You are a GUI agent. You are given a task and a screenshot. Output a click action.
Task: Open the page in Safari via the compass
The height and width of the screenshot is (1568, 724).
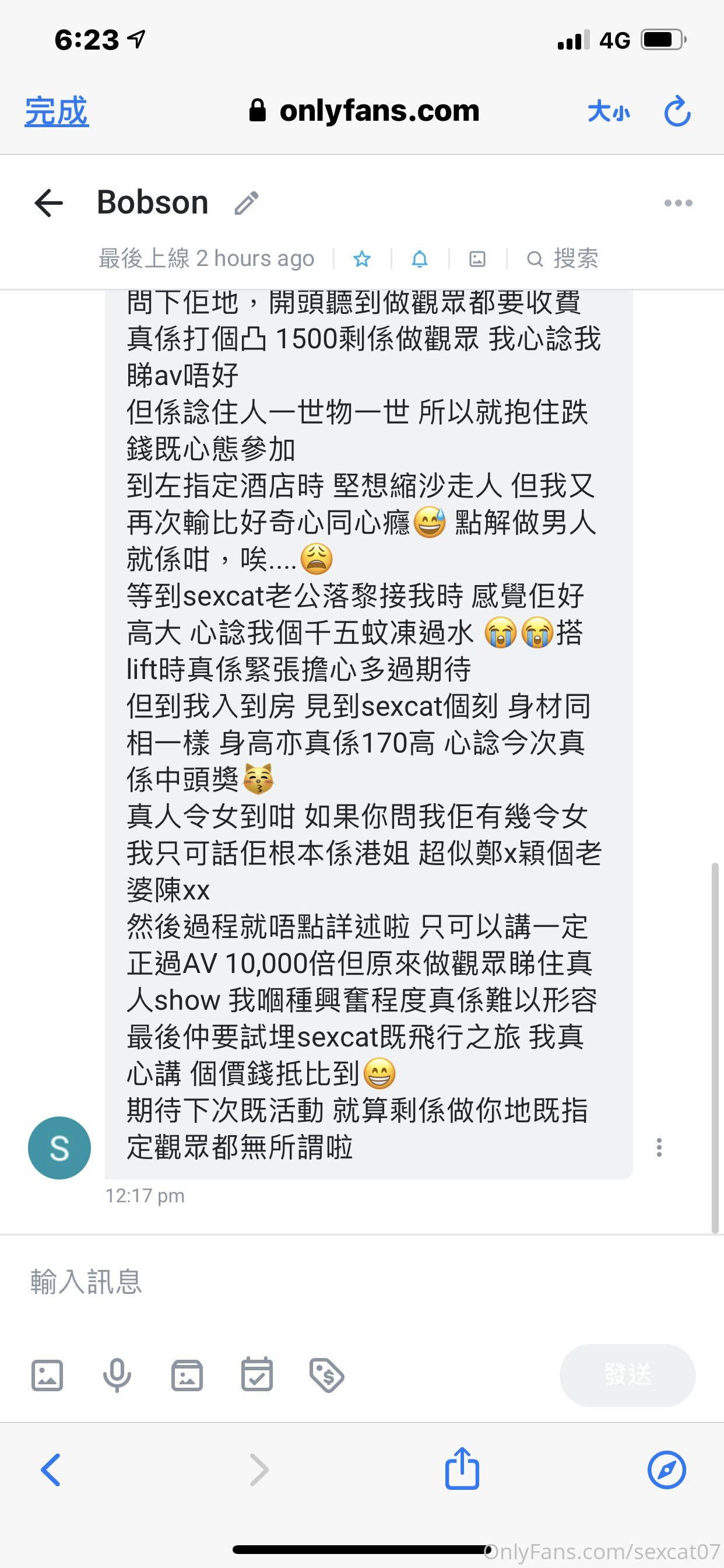[667, 1470]
